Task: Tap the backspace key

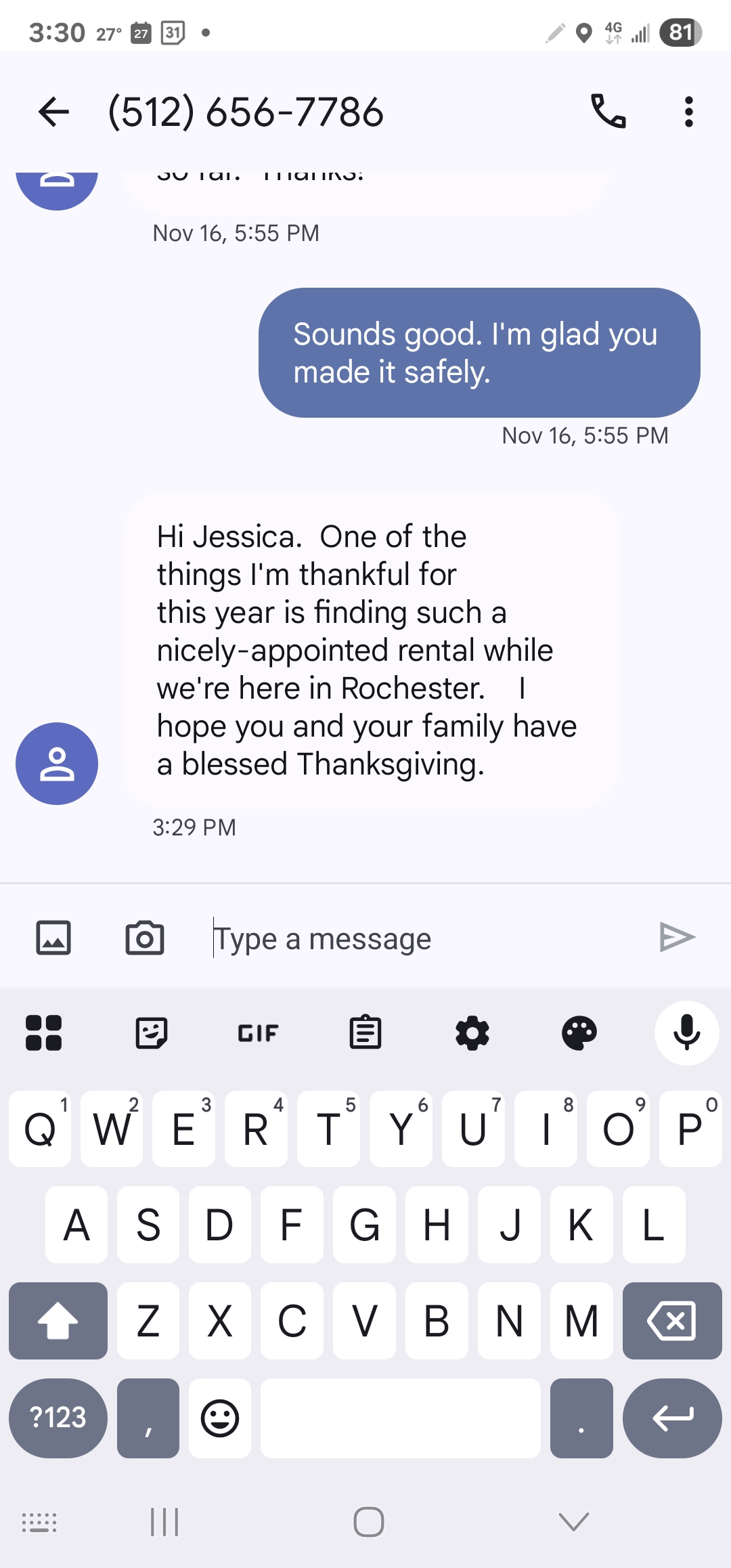Action: 671,1321
